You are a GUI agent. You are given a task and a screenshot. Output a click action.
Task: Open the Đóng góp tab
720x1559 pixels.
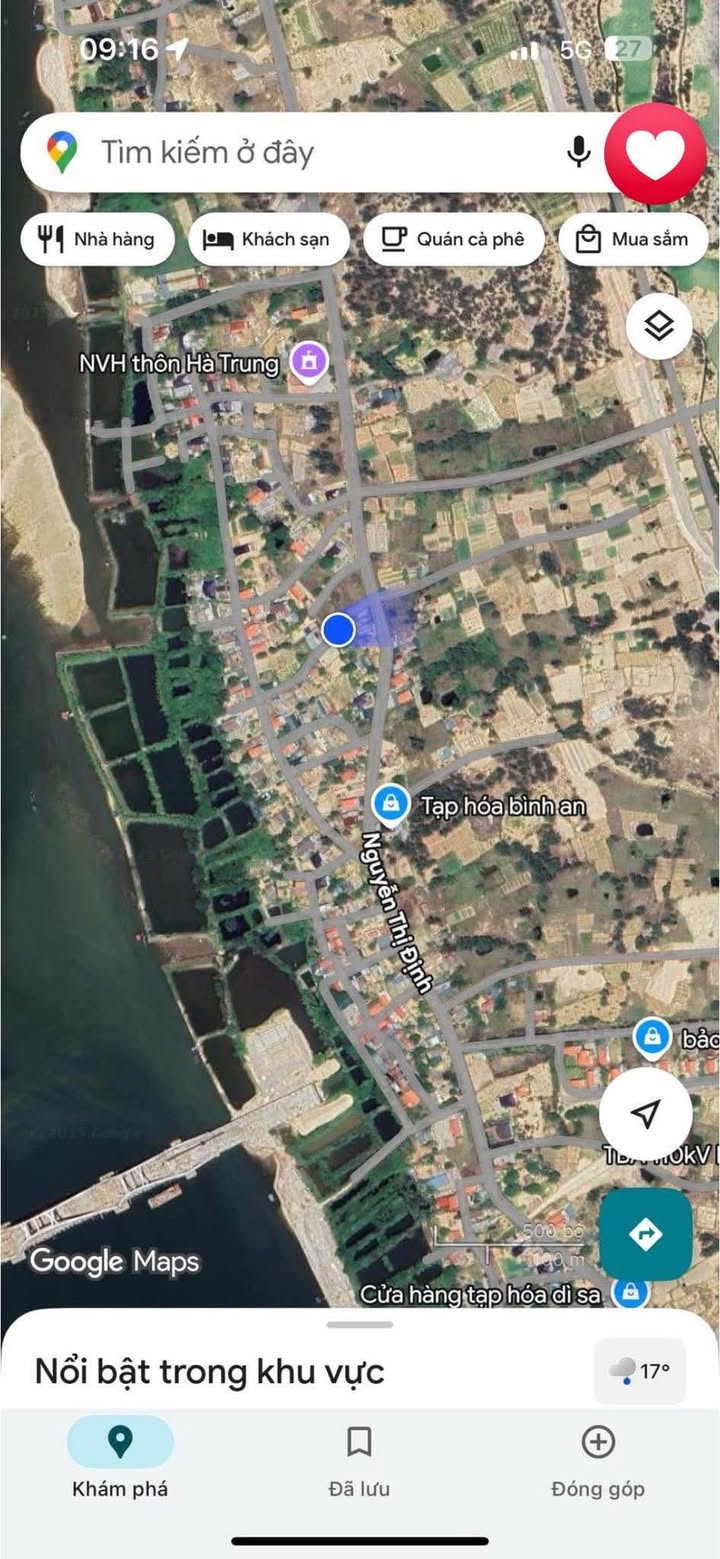[x=598, y=1460]
